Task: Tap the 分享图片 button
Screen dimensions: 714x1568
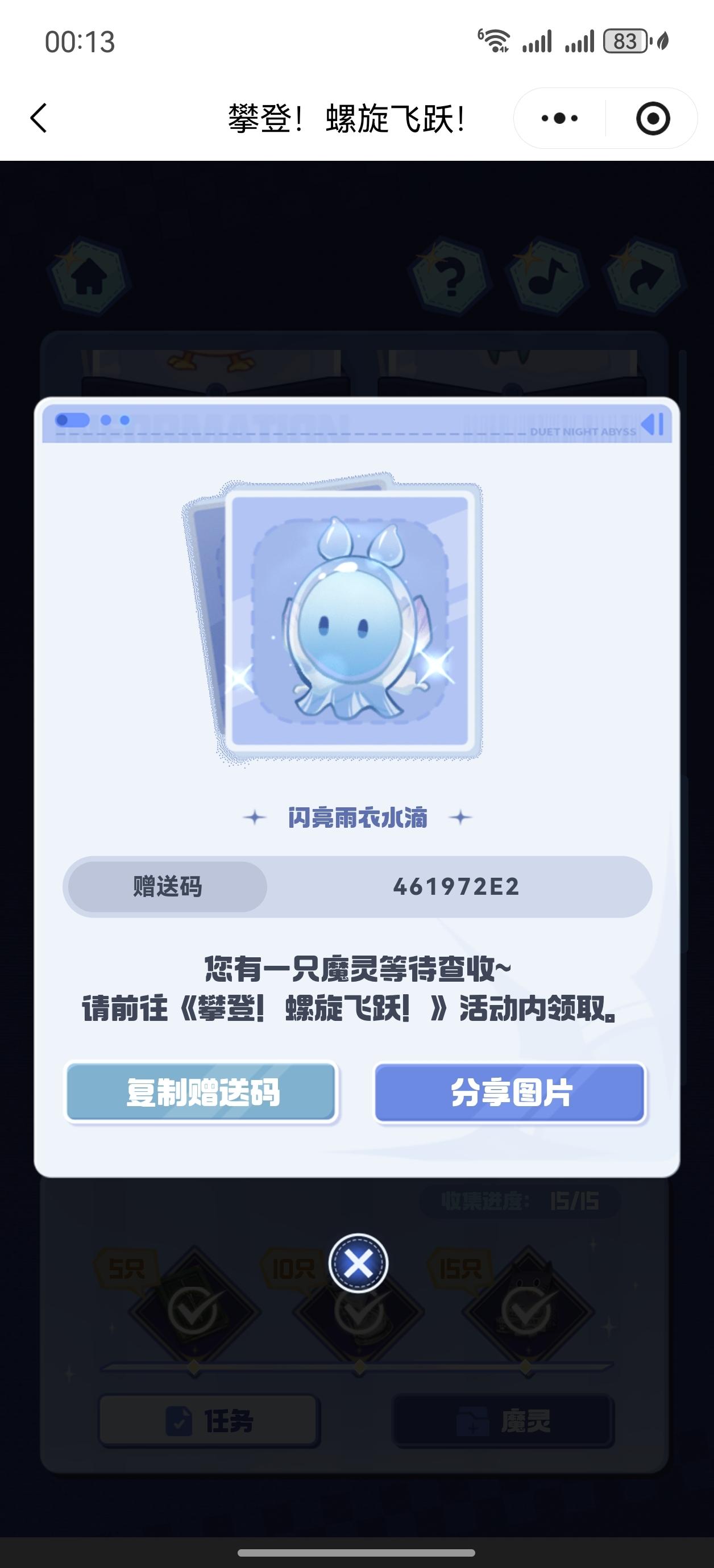Action: pos(510,1092)
